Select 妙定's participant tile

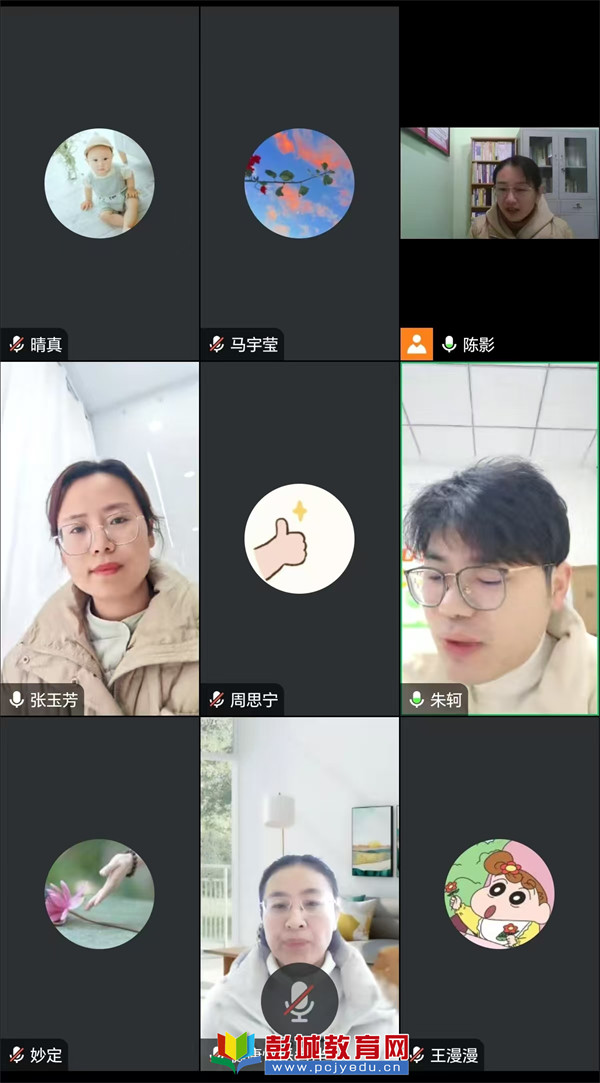pyautogui.click(x=99, y=893)
